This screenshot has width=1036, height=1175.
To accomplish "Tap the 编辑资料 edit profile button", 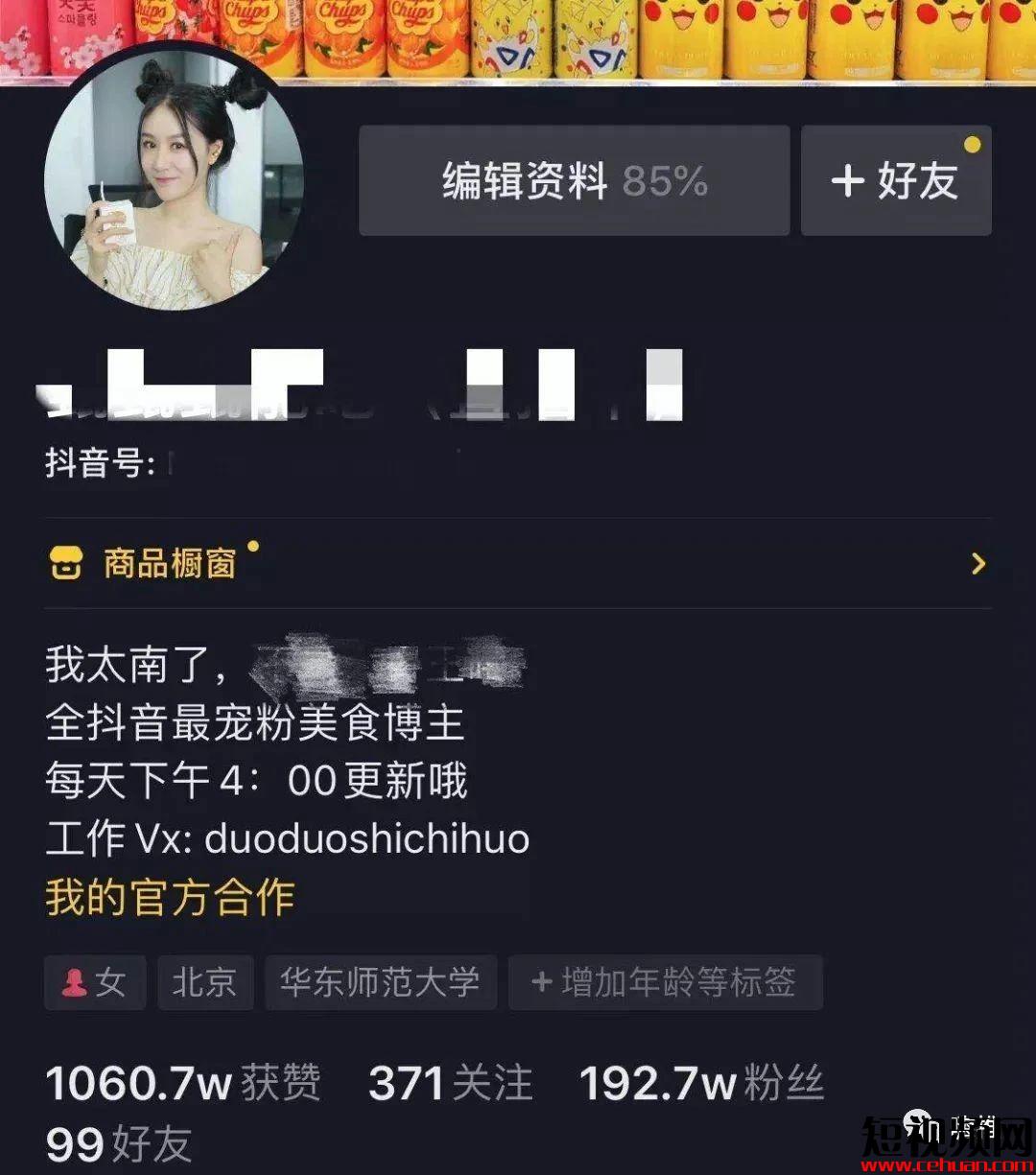I will pos(574,180).
